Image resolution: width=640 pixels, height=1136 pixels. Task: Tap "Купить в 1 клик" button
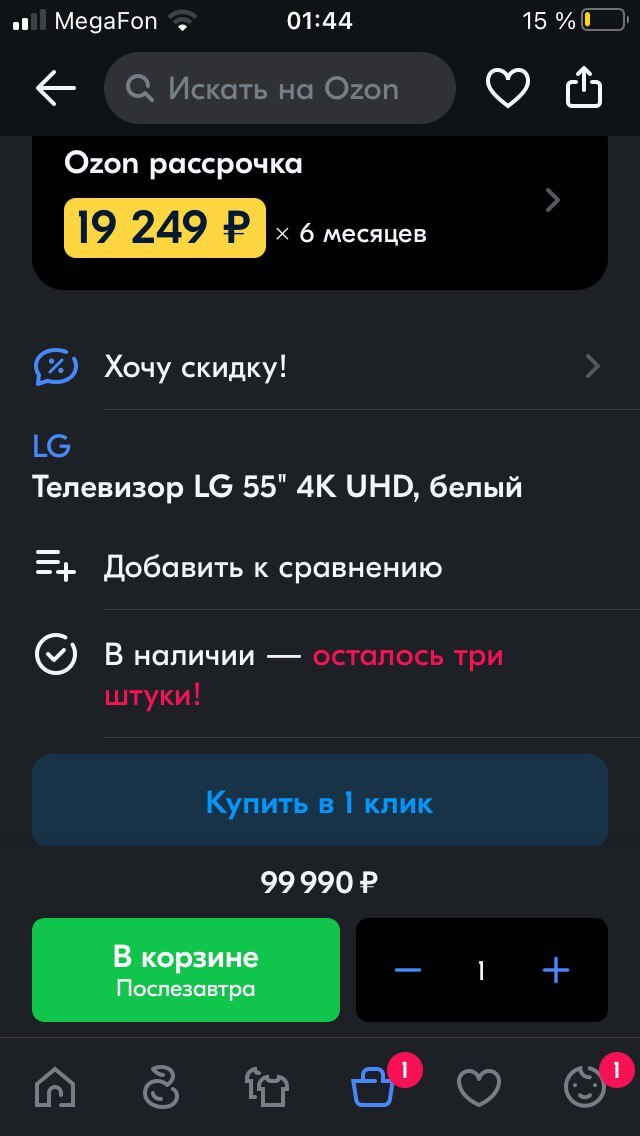(x=320, y=803)
